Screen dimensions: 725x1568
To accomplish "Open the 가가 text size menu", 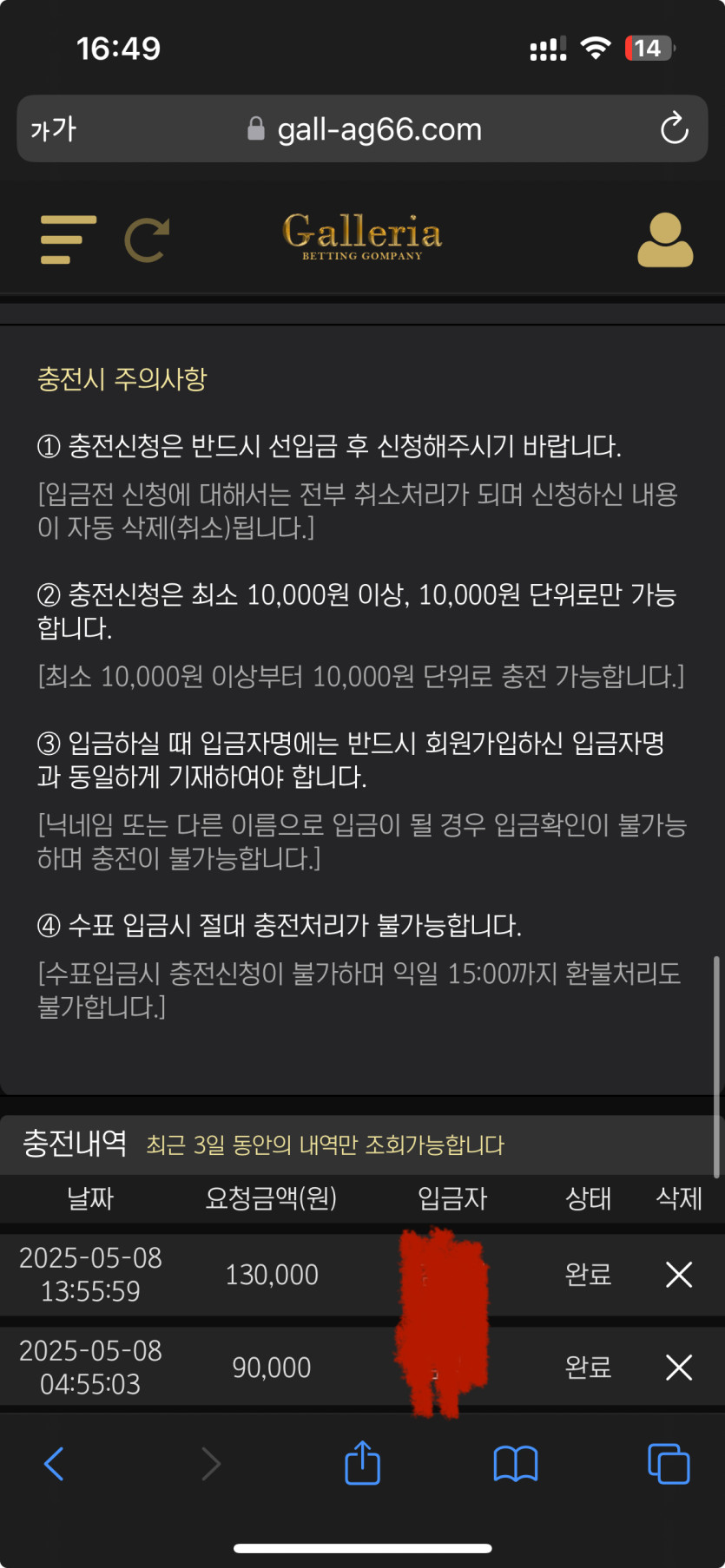I will click(54, 129).
